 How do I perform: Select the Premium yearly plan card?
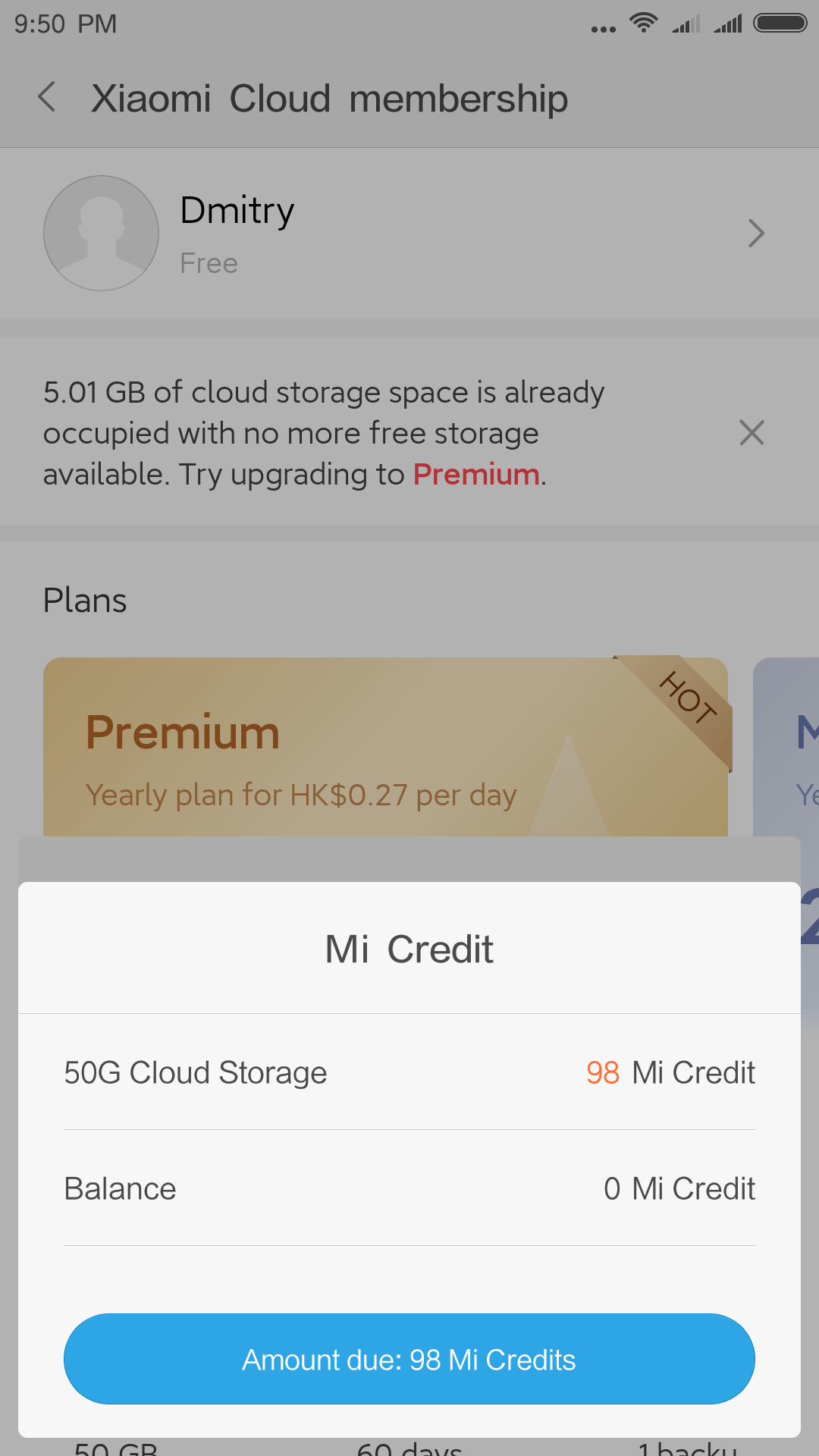[x=385, y=747]
